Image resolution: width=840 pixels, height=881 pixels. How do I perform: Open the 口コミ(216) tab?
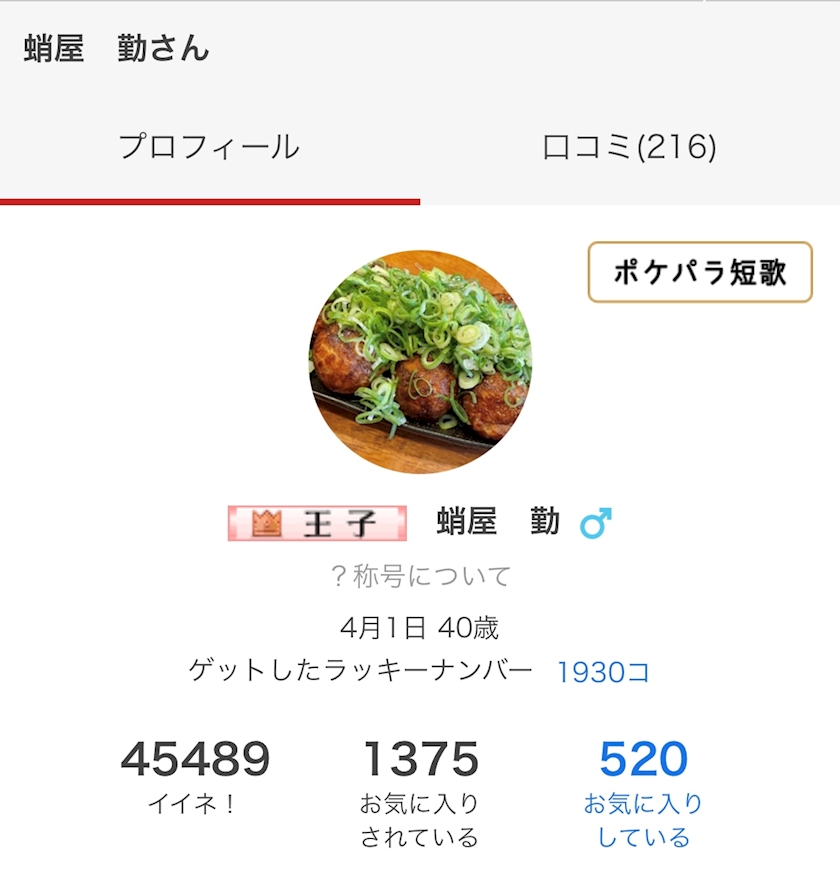coord(629,148)
